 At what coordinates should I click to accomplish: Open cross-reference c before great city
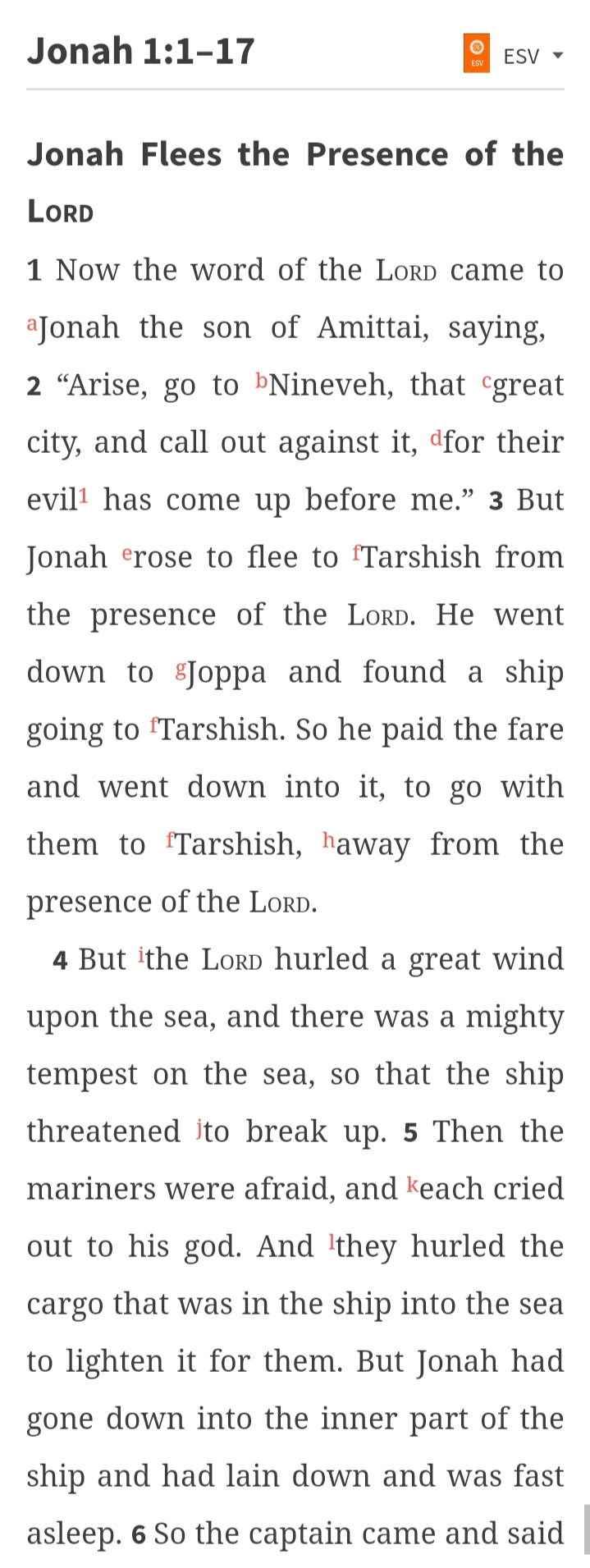click(x=486, y=382)
